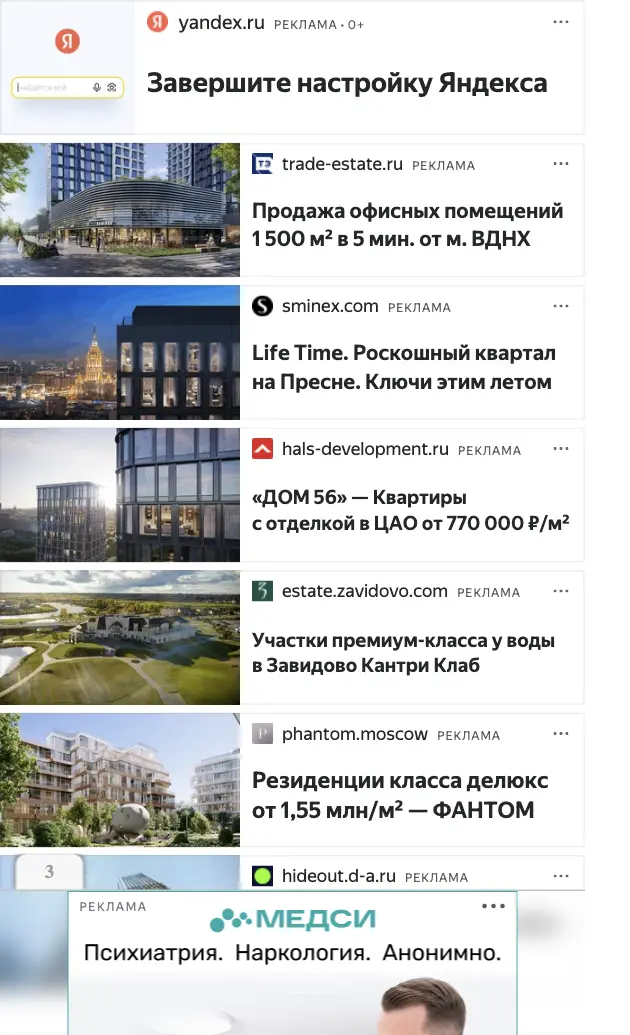Open estate.zavidovo.com premium plots ad
Viewport: 630px width, 1035px height.
point(292,638)
